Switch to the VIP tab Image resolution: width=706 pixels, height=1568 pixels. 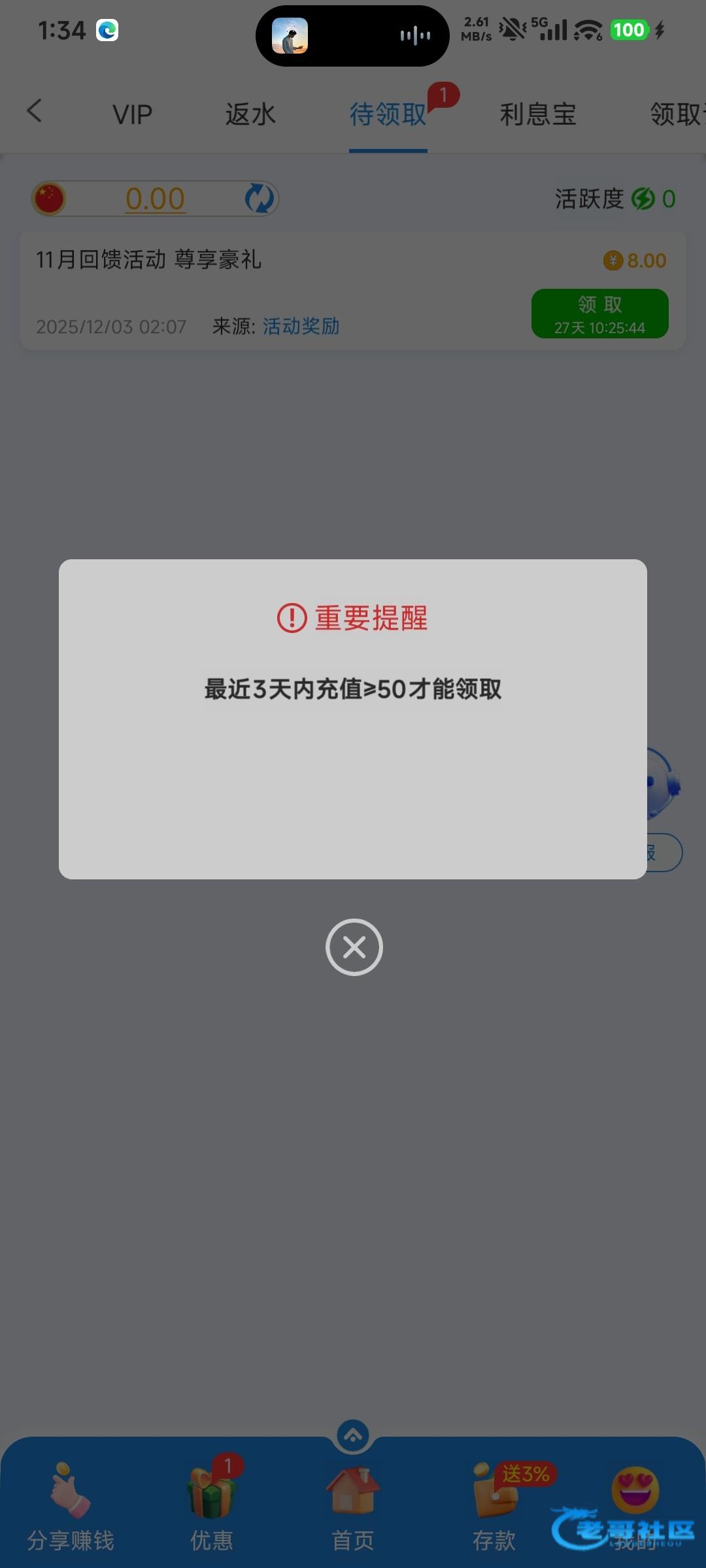[x=132, y=115]
